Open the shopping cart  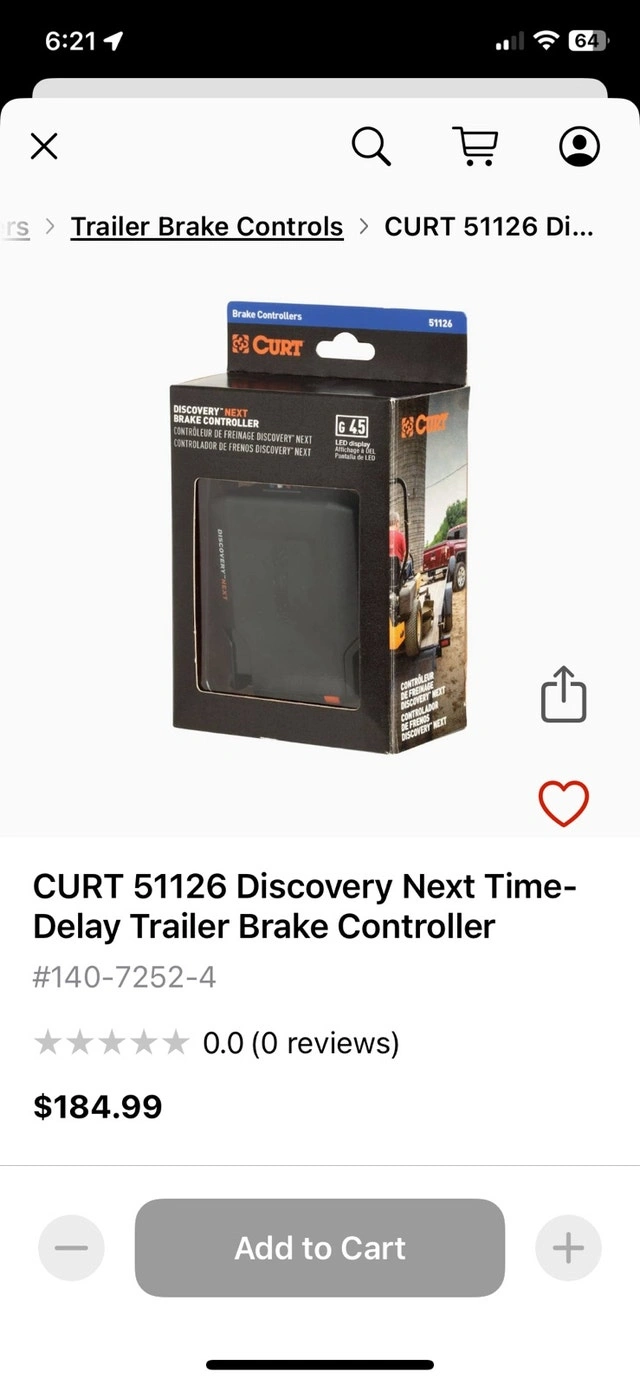(x=475, y=147)
